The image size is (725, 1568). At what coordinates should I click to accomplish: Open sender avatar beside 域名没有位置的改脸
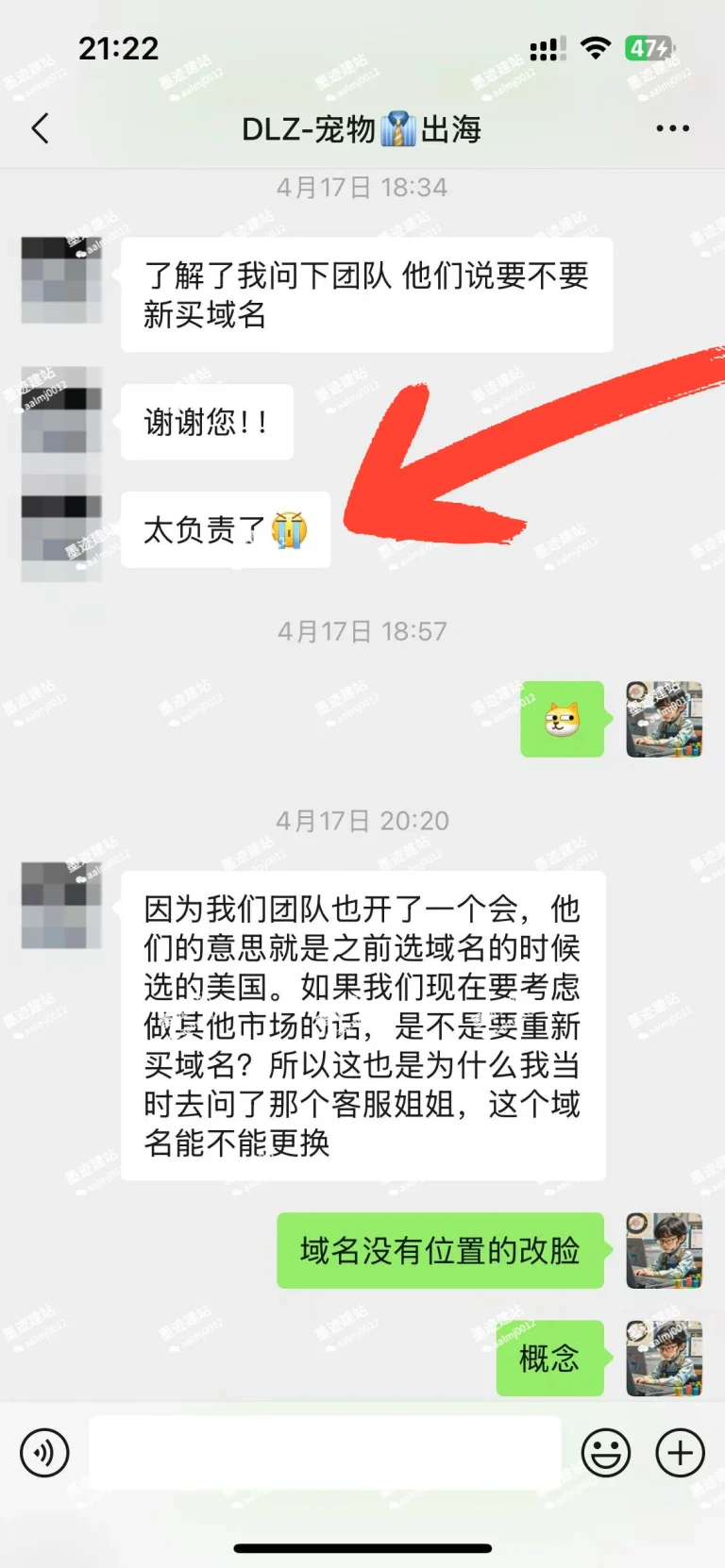click(664, 1251)
